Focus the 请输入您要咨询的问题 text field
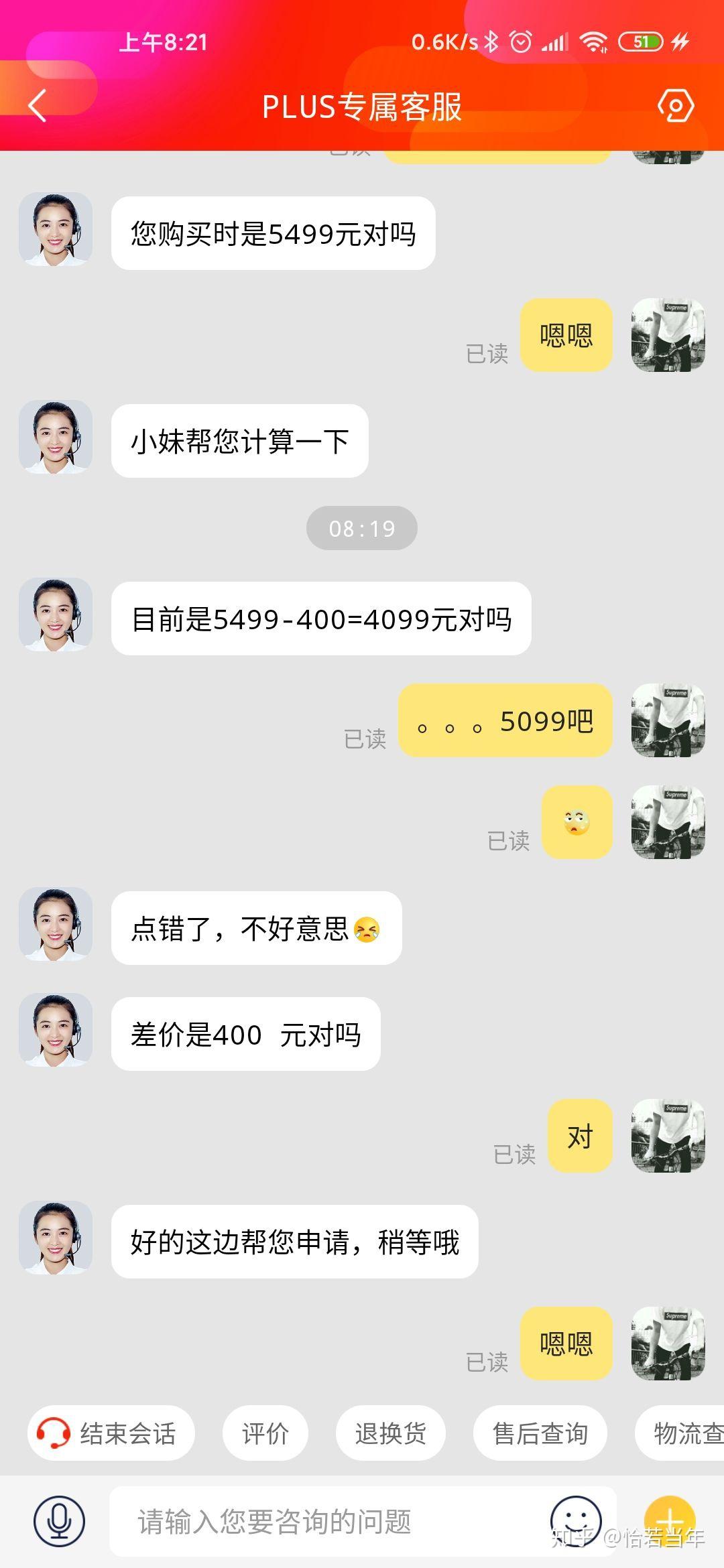Screen dimensions: 724x1568 pyautogui.click(x=322, y=1521)
